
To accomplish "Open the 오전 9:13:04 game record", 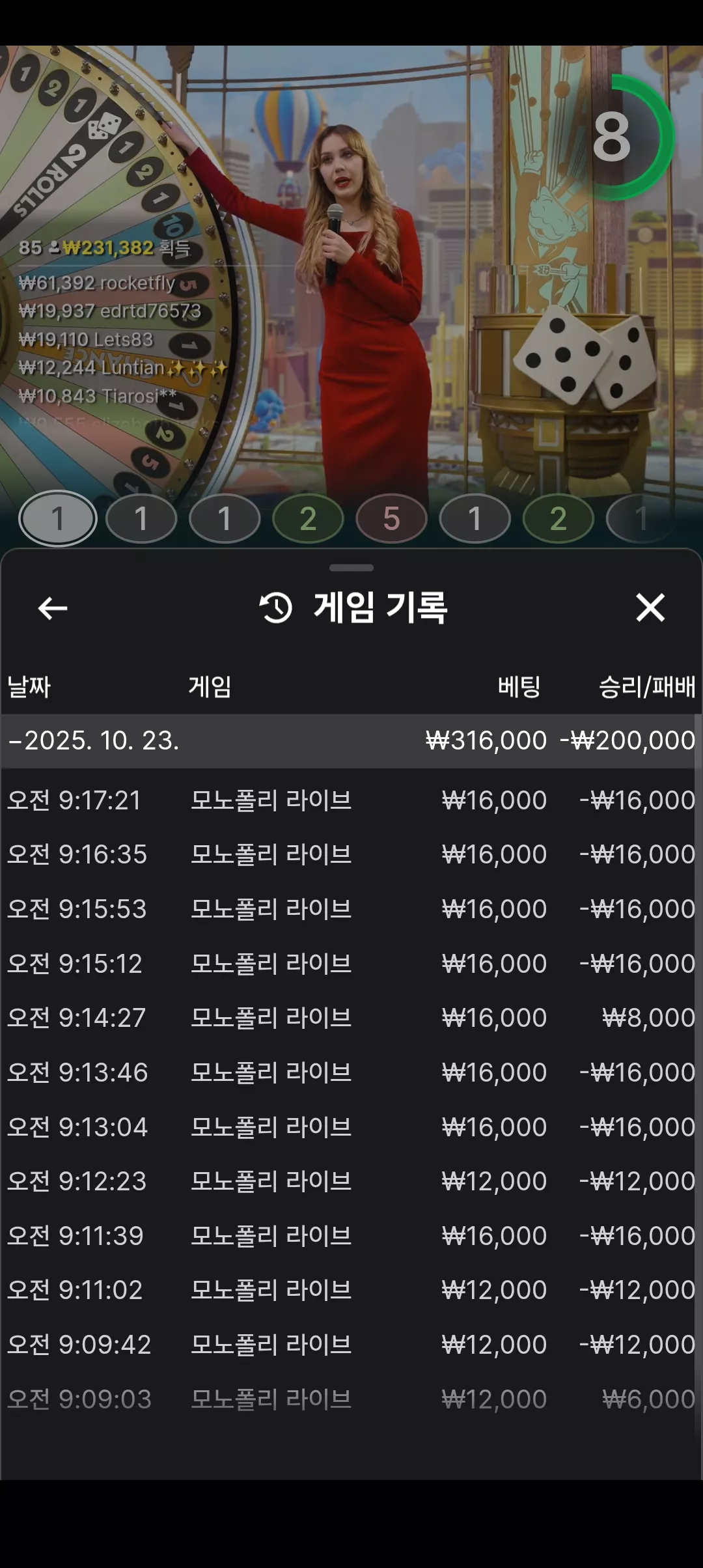I will pos(351,1127).
